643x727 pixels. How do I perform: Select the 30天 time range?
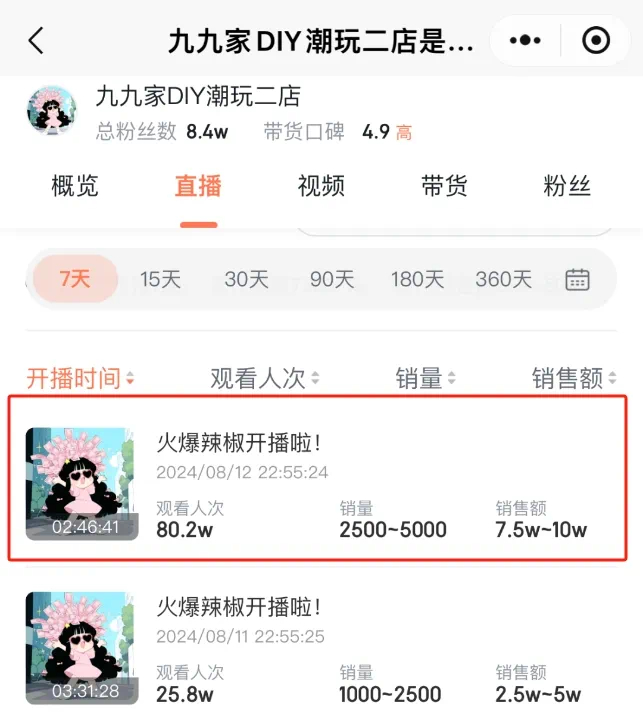point(246,279)
